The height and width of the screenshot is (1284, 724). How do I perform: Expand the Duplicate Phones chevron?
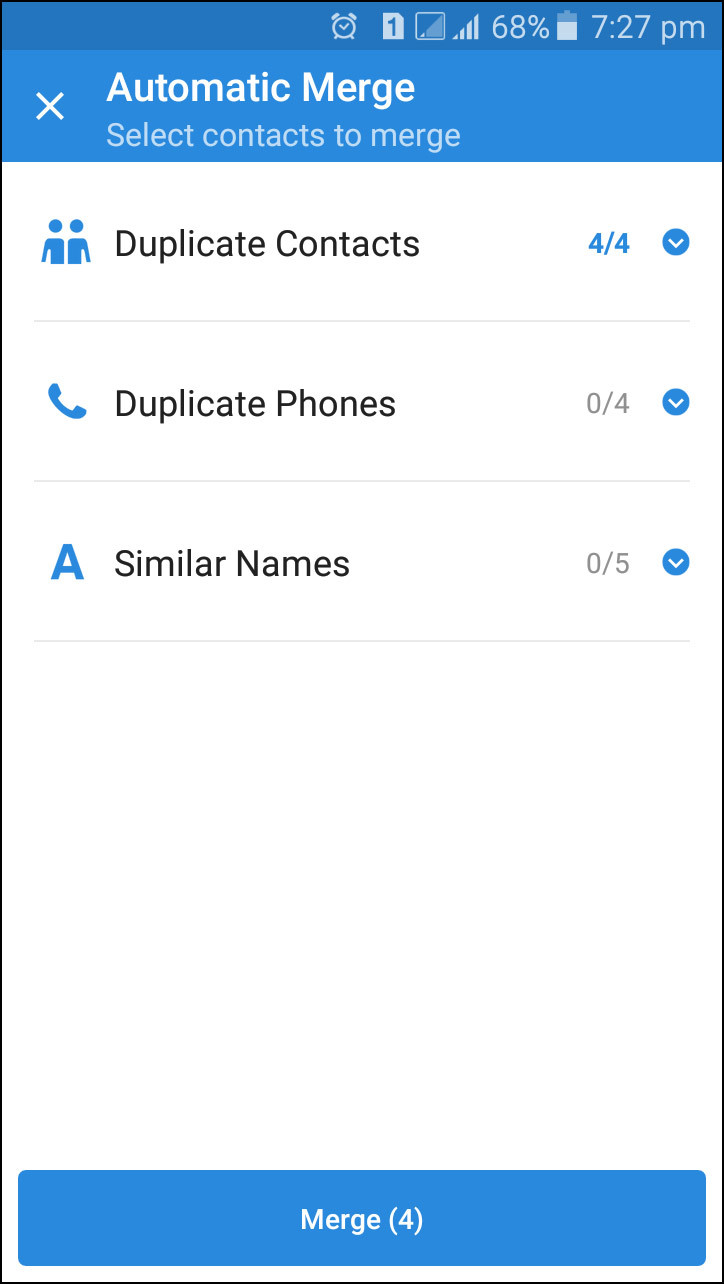tap(676, 403)
